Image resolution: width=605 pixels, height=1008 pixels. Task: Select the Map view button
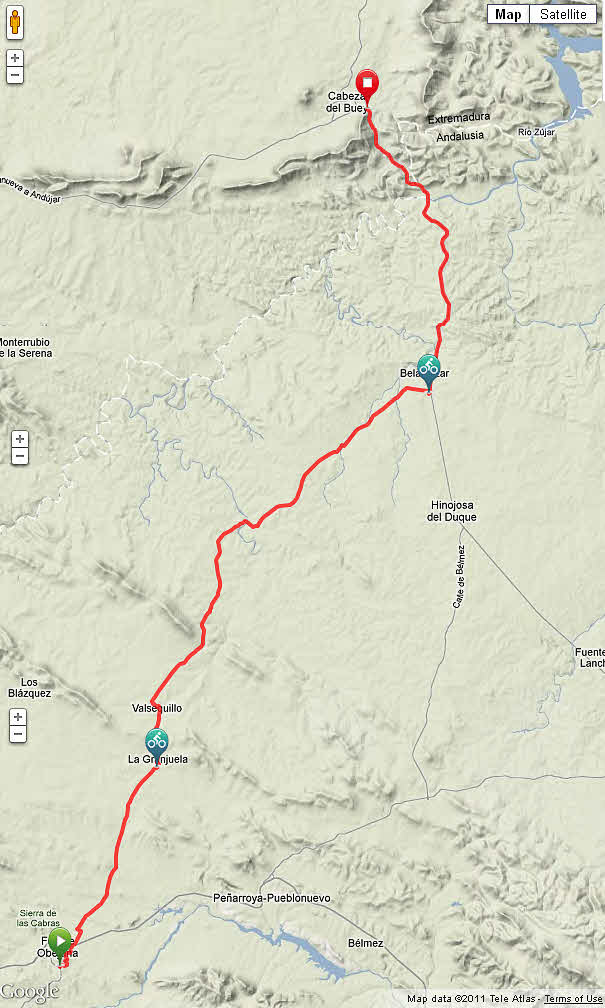(508, 14)
